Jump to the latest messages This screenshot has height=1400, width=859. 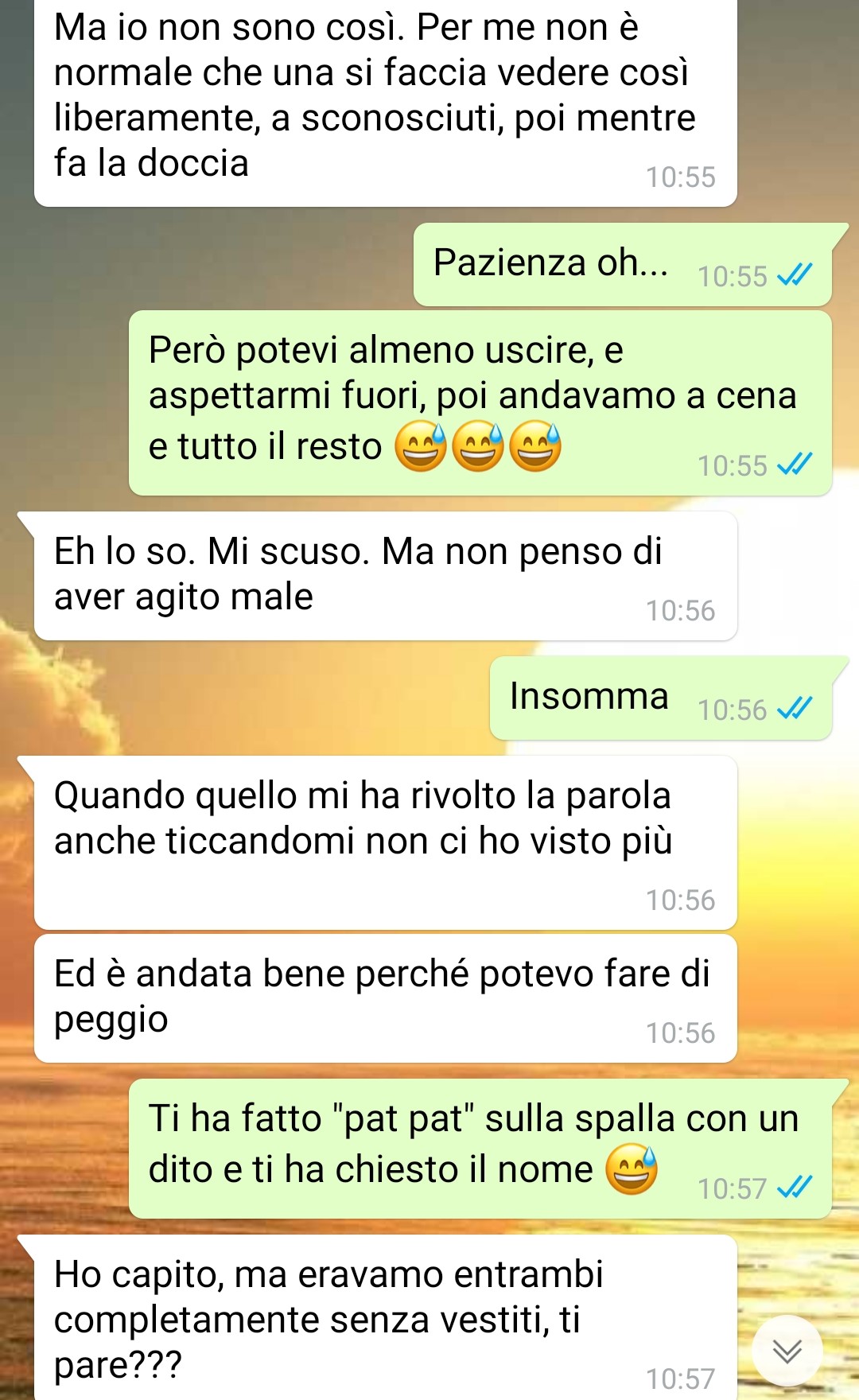(787, 1351)
